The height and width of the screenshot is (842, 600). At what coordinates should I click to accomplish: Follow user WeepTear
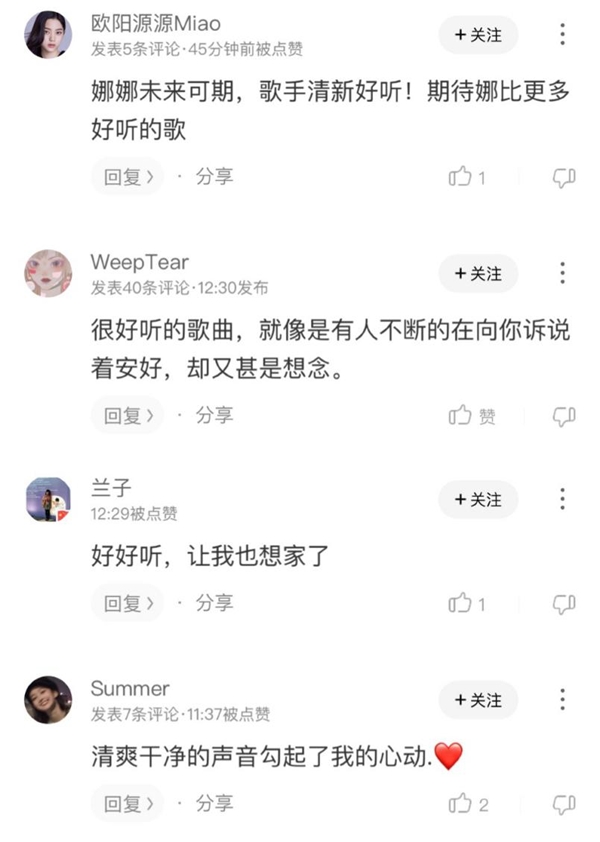click(x=478, y=273)
